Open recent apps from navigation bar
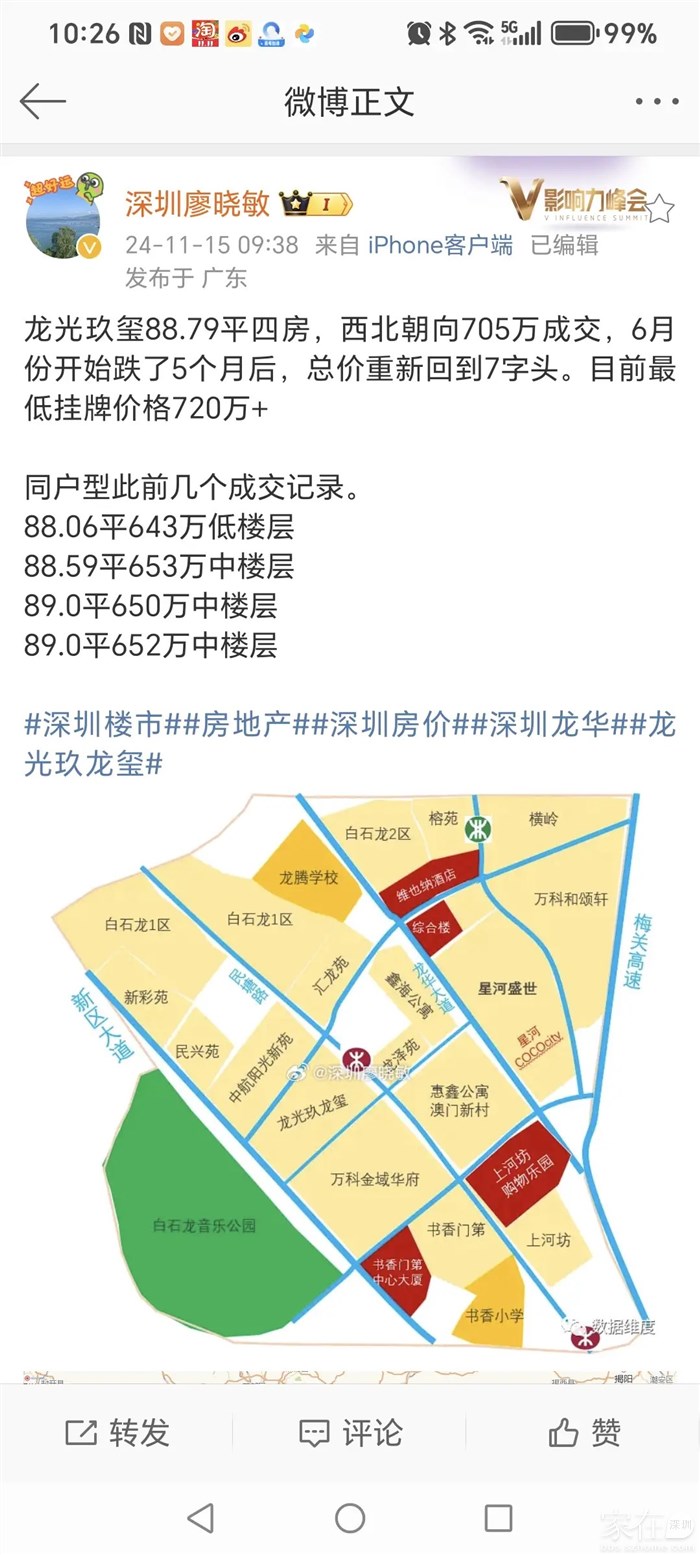Screen dimensions: 700x1555 [x=498, y=1518]
